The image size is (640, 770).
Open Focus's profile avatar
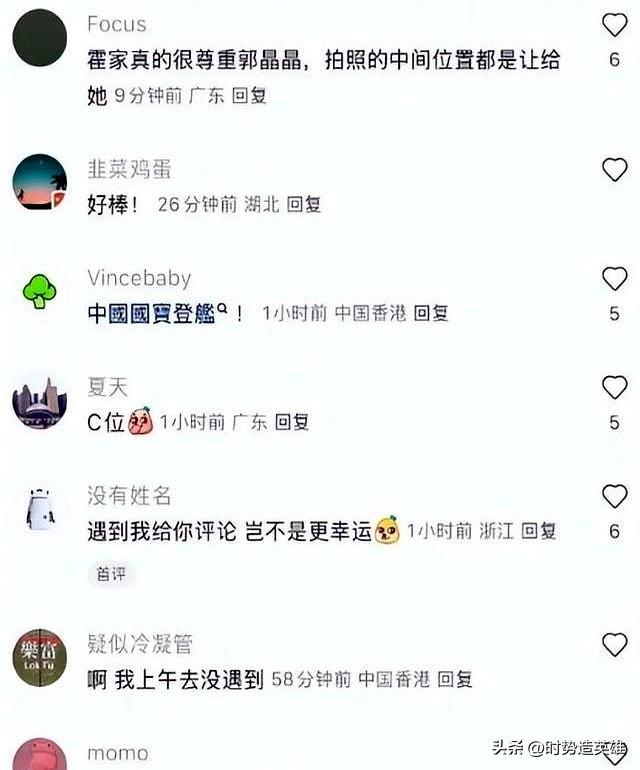tap(40, 38)
